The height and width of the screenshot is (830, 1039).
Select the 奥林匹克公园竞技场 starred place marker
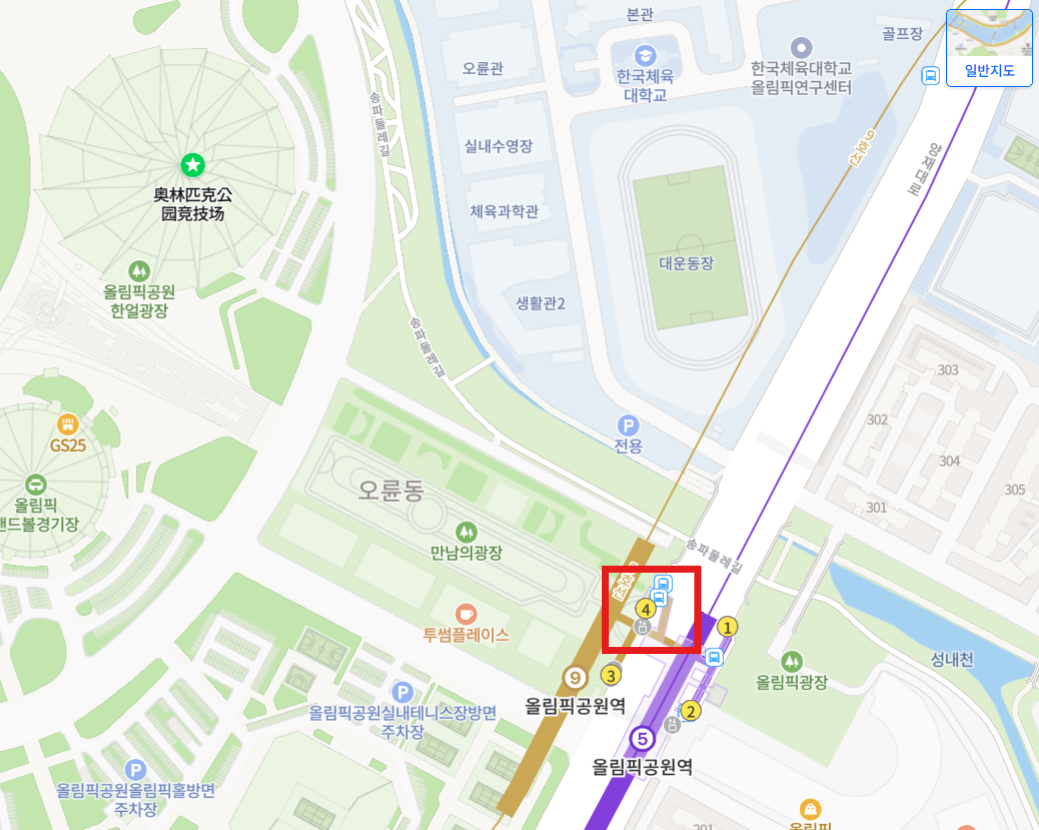pyautogui.click(x=192, y=164)
